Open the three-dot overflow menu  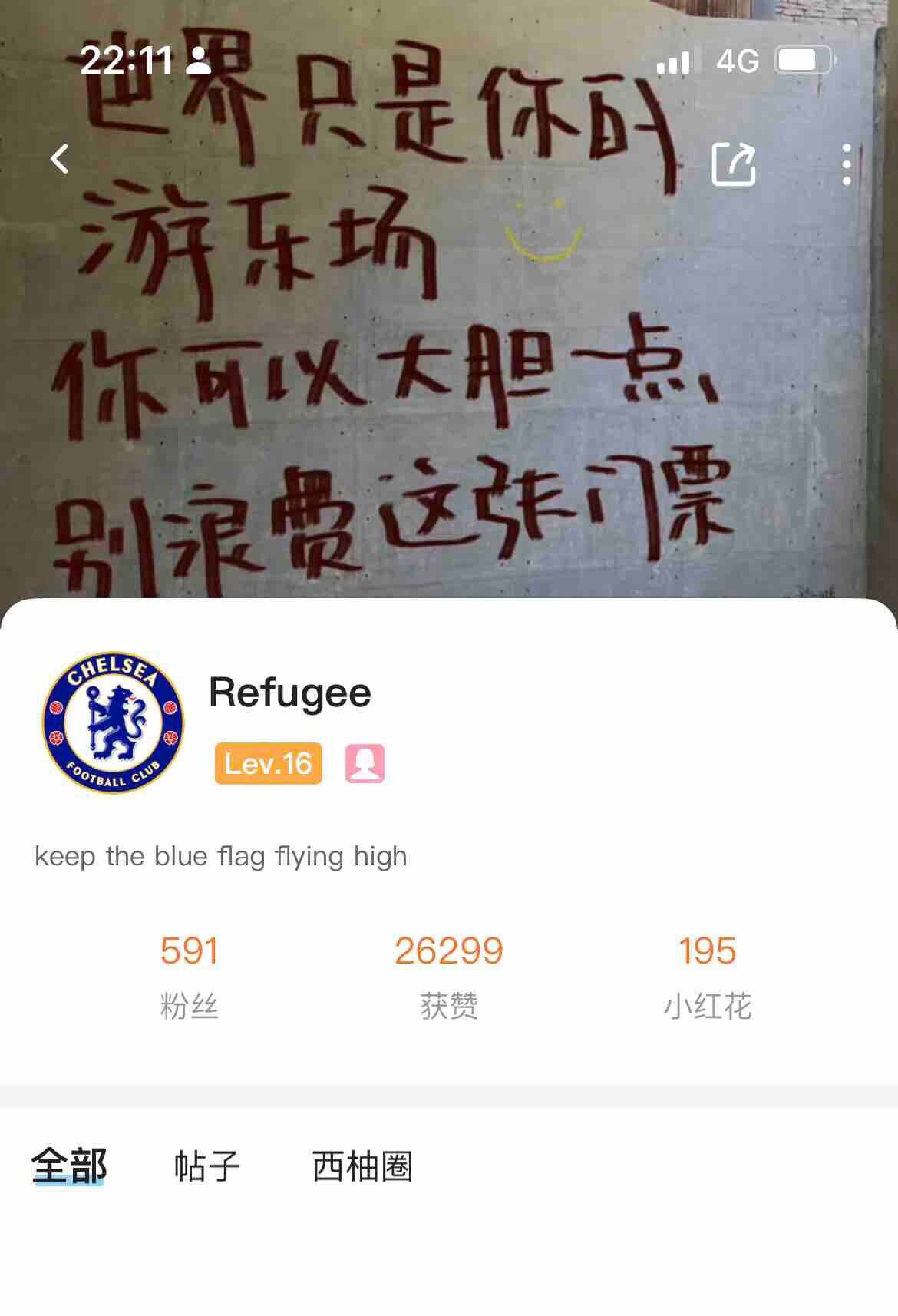[x=846, y=164]
